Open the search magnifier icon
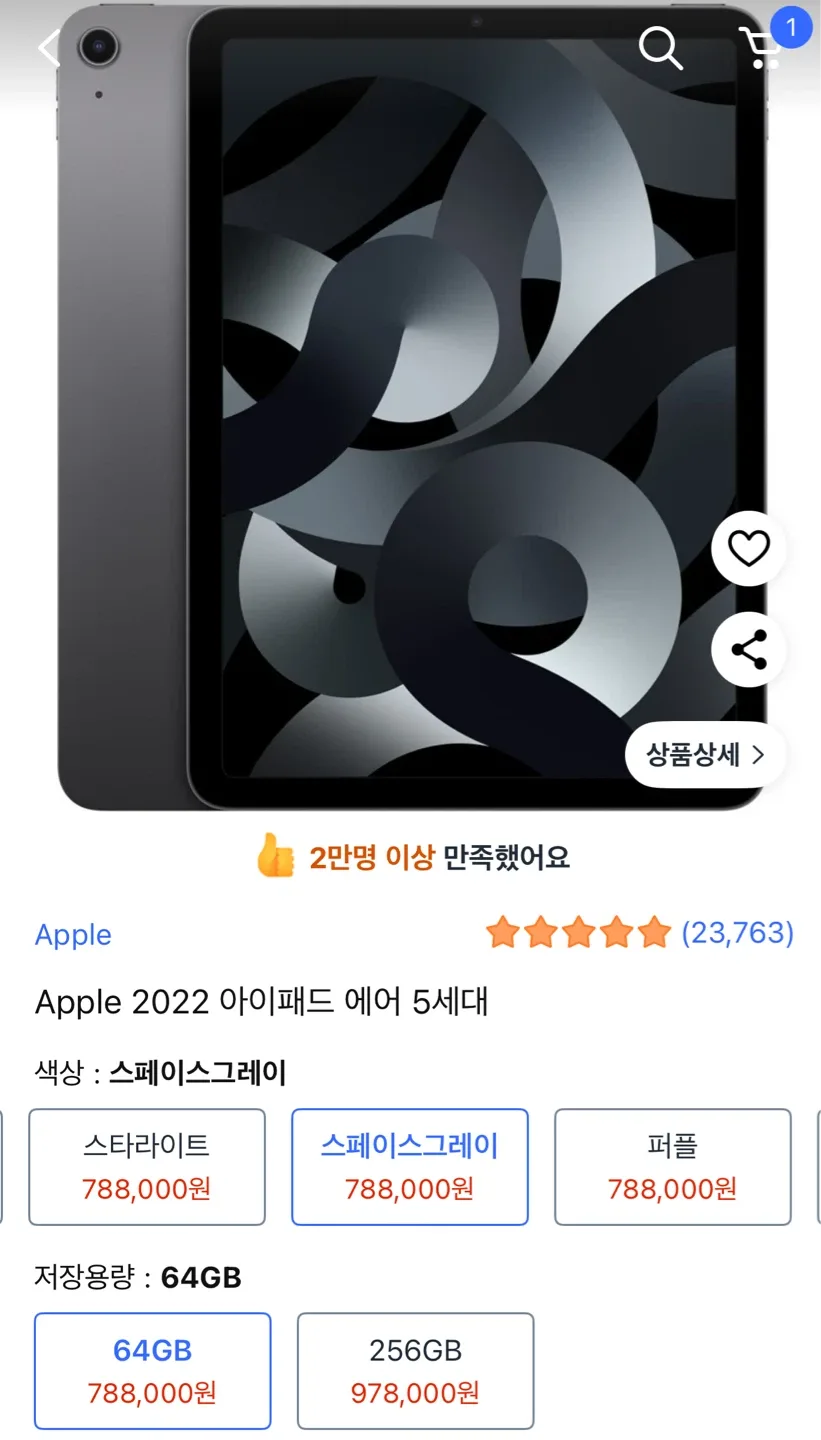 click(660, 47)
